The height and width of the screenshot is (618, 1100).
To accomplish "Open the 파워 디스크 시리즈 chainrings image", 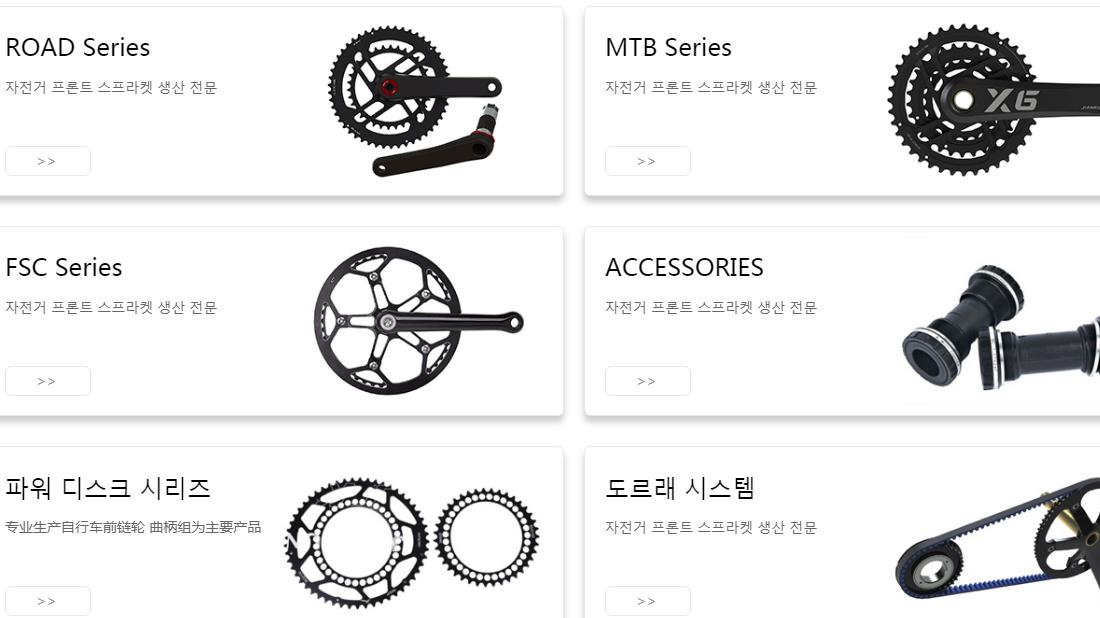I will (x=412, y=541).
